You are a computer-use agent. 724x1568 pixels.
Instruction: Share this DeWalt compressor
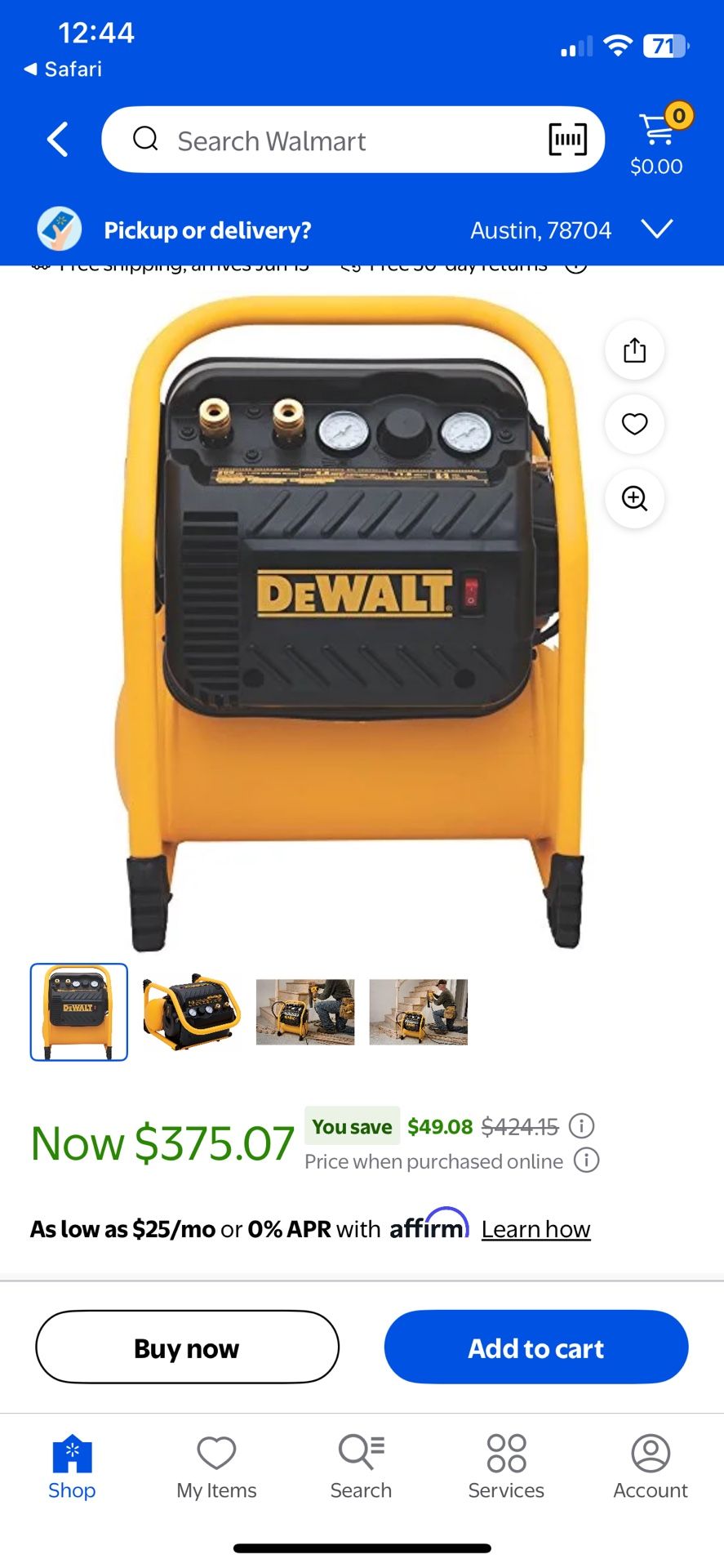634,350
